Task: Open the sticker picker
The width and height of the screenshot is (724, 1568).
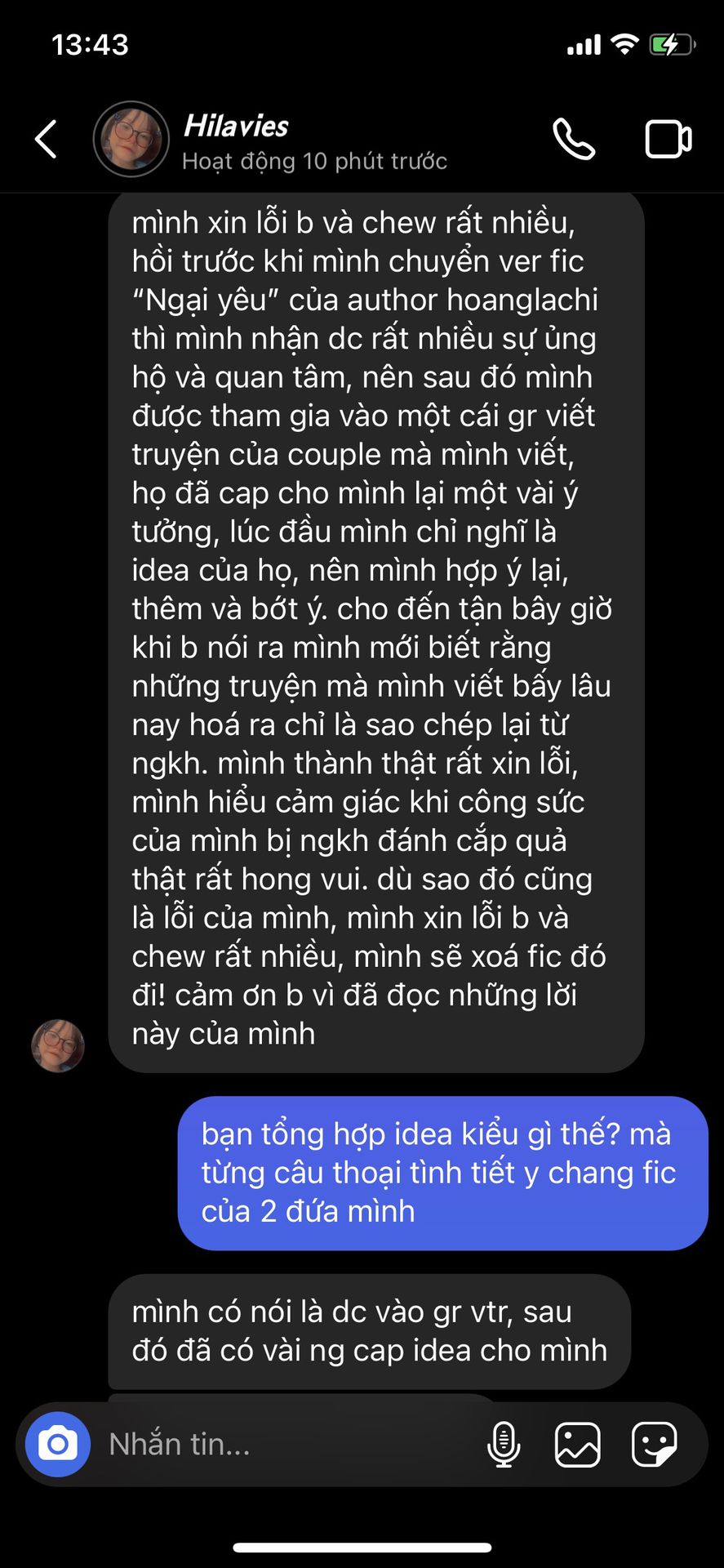Action: click(x=654, y=1444)
